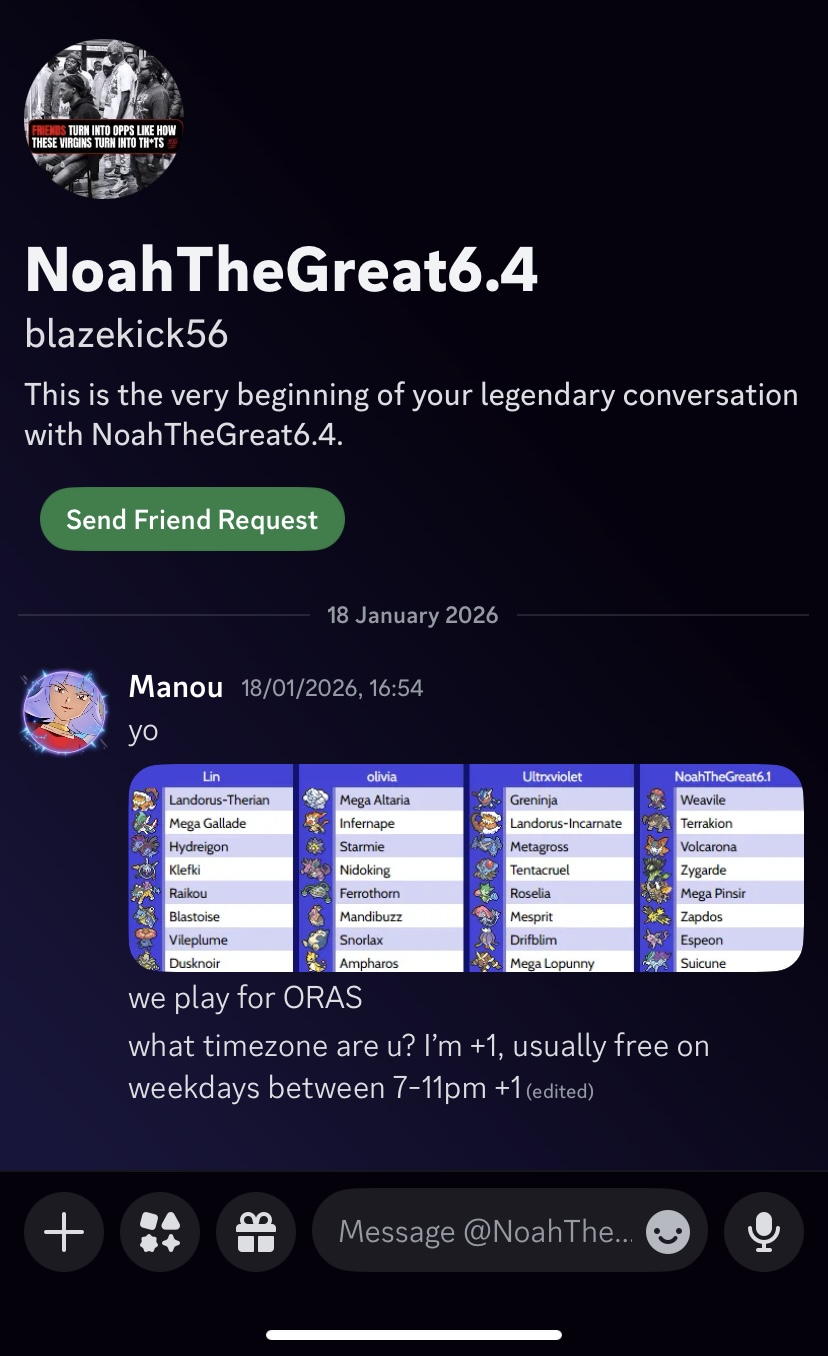Open Manou's profile by tapping the username
828x1356 pixels.
[176, 687]
